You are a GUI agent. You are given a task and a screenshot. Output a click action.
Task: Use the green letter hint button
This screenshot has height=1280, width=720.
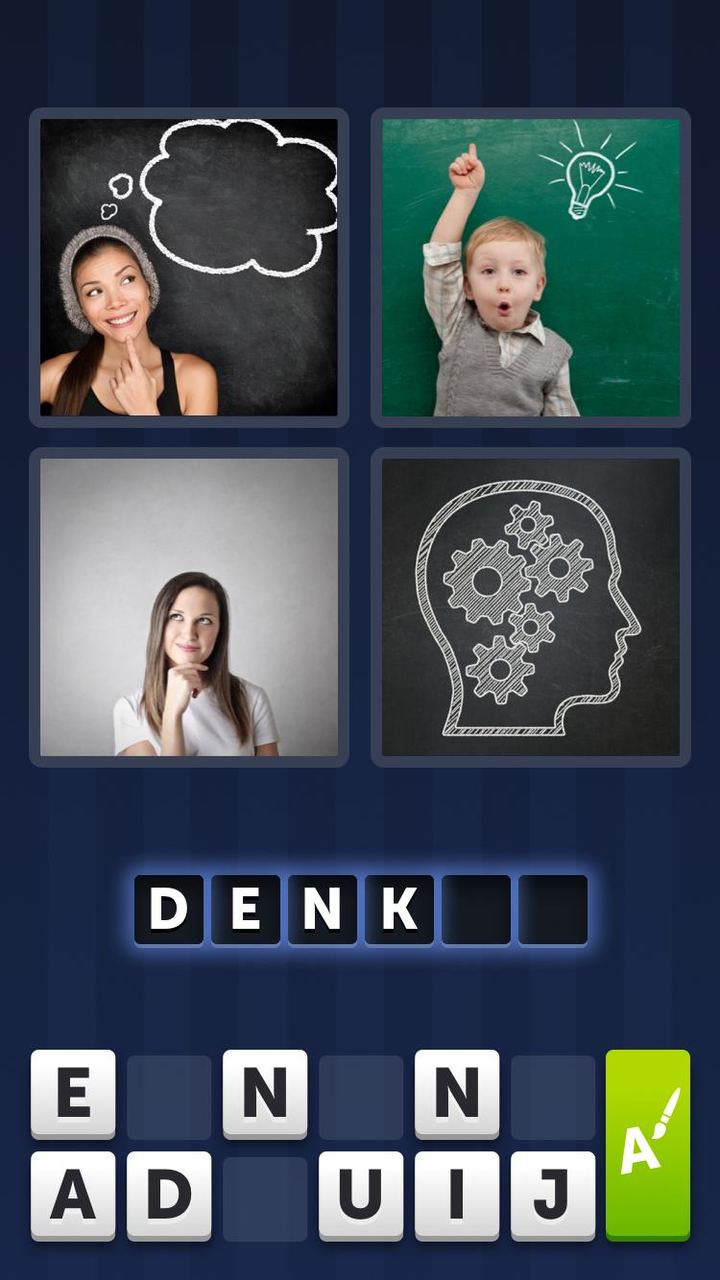[648, 1144]
